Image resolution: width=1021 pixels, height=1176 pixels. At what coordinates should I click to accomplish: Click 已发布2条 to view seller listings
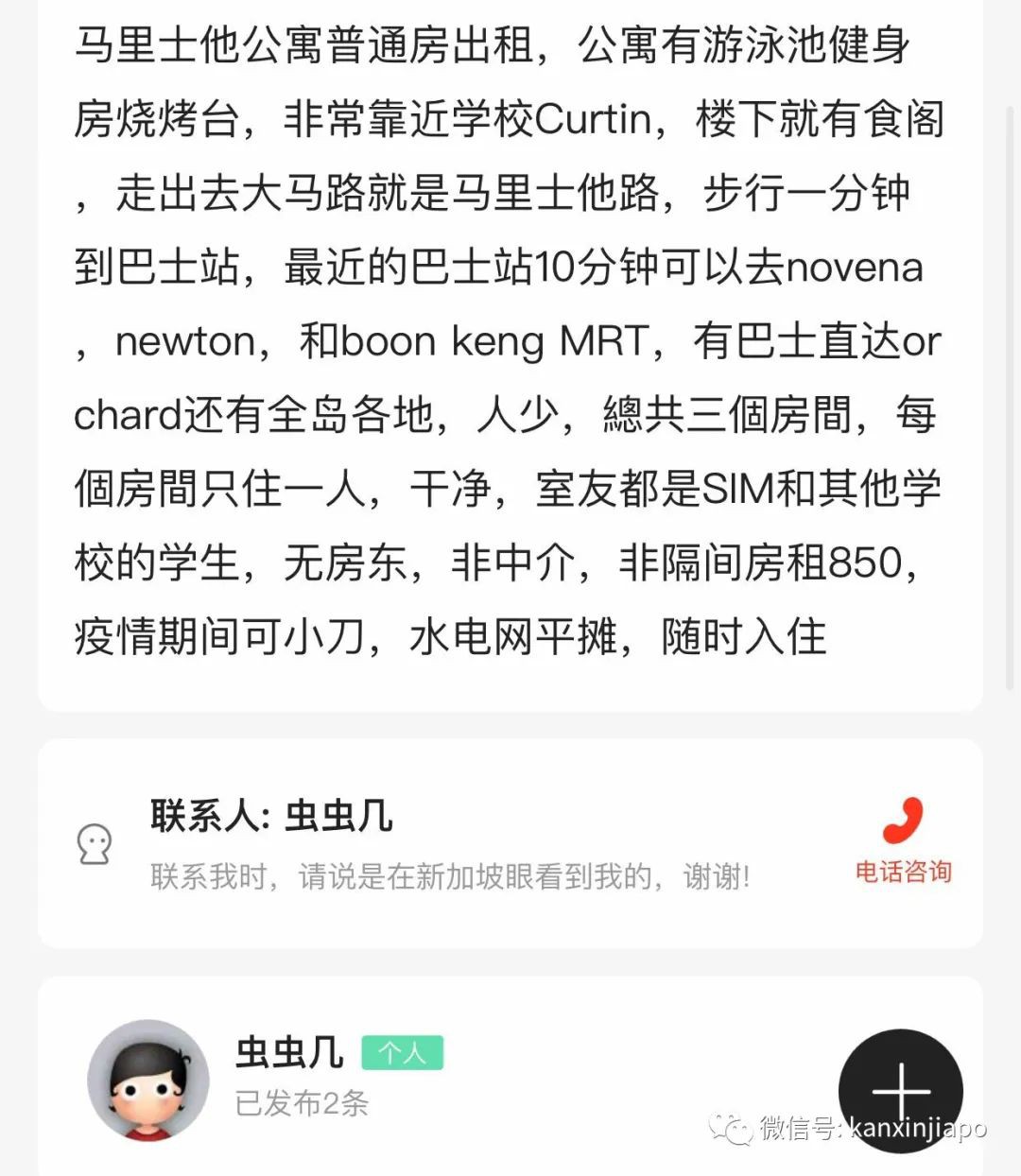(304, 1102)
